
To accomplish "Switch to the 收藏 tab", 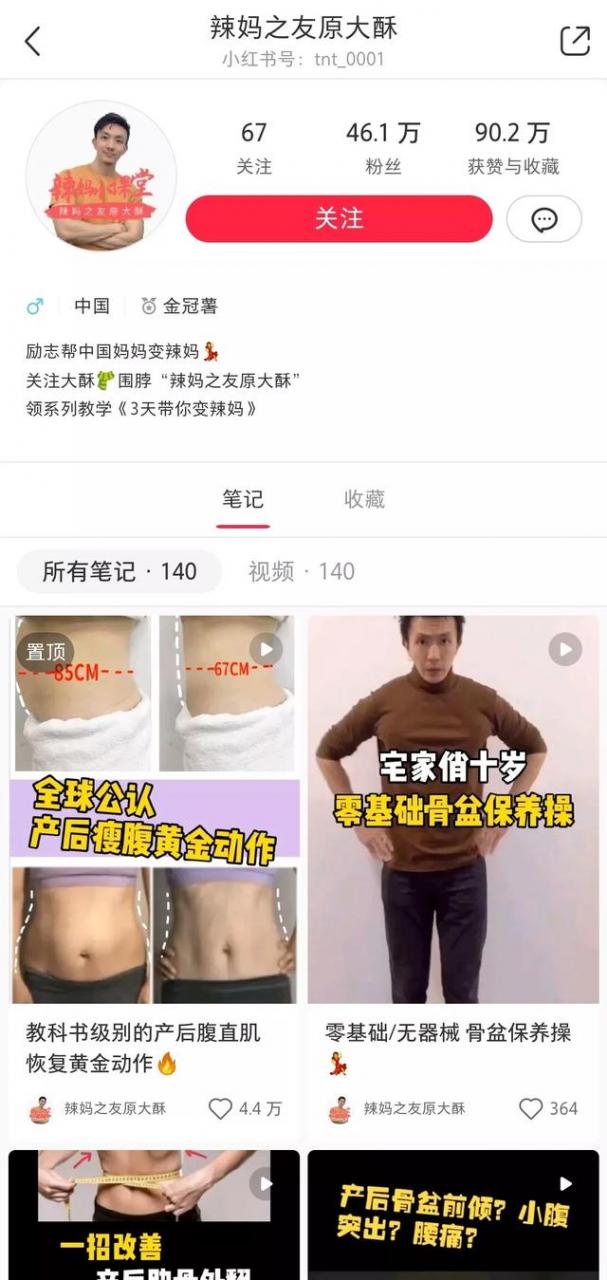I will tap(364, 499).
